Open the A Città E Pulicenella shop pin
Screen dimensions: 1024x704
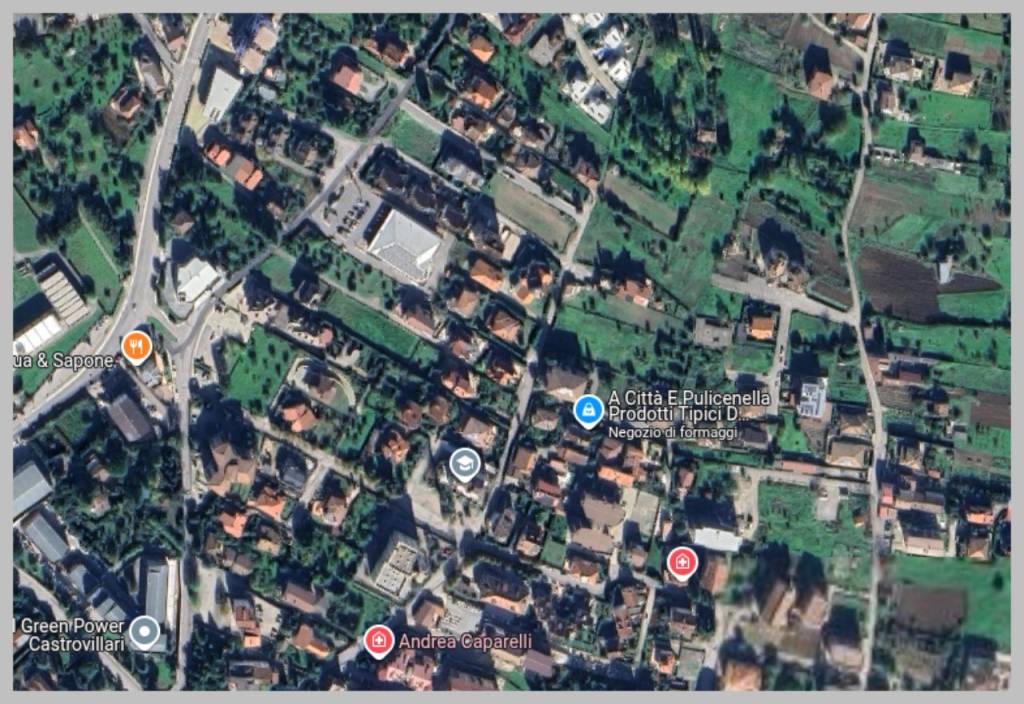[x=588, y=409]
